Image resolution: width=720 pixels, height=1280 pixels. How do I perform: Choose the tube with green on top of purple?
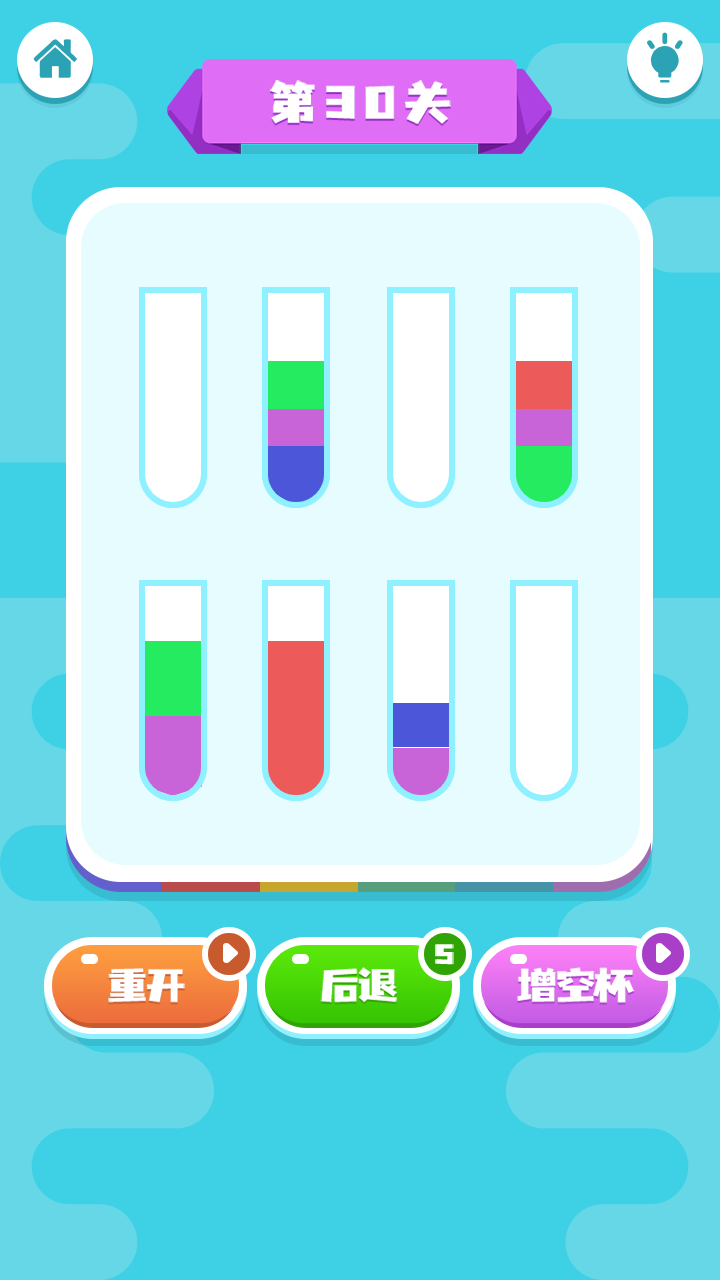[173, 692]
